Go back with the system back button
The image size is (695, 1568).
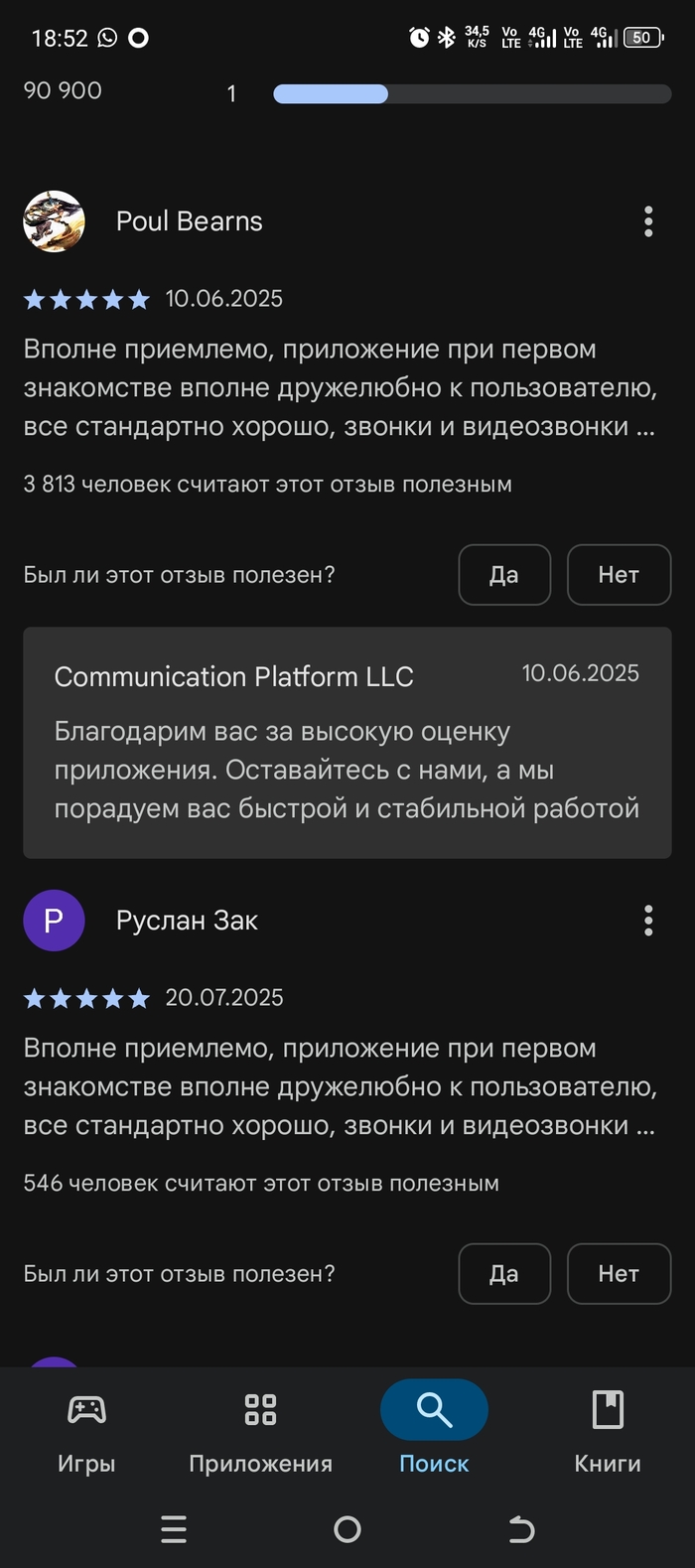point(521,1529)
